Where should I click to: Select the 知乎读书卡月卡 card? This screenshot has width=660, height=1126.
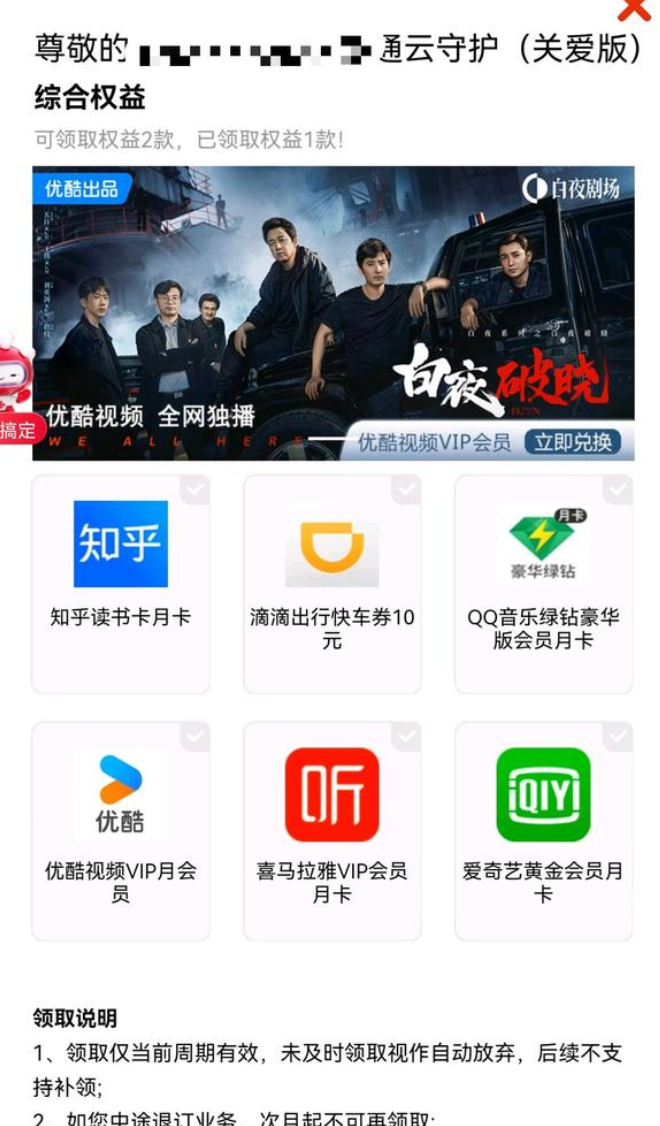(121, 583)
